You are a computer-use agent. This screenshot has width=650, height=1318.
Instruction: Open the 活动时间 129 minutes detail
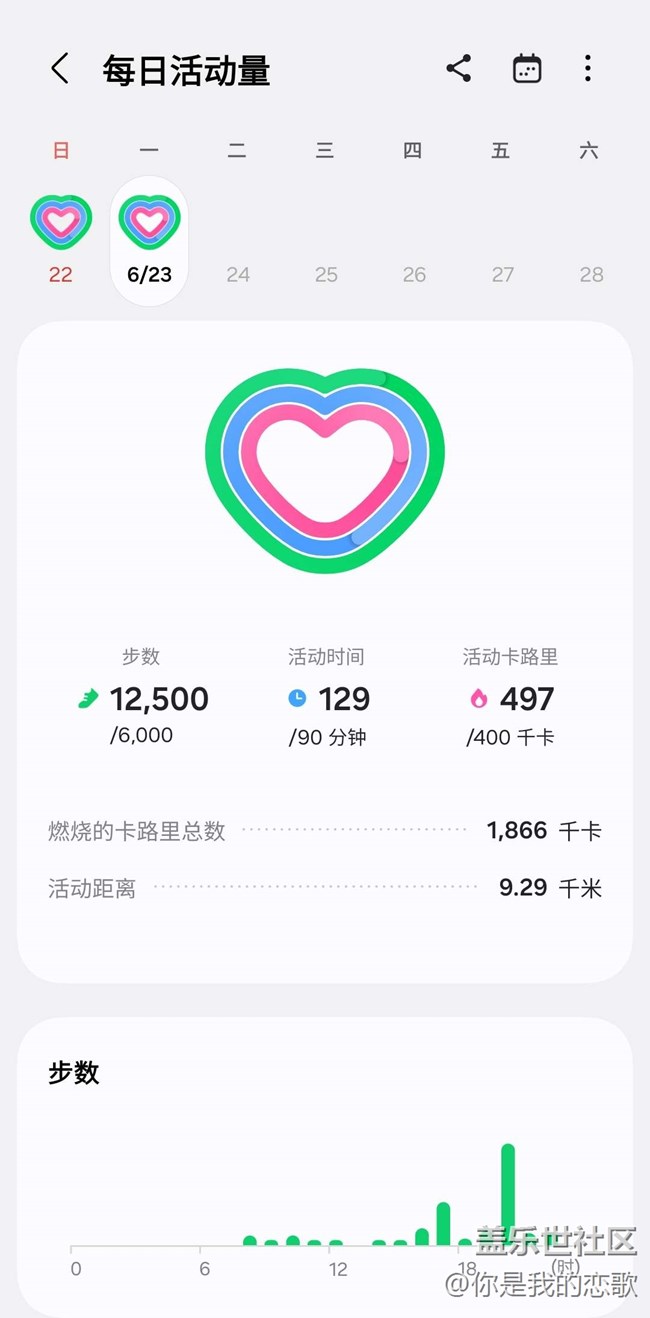click(327, 697)
